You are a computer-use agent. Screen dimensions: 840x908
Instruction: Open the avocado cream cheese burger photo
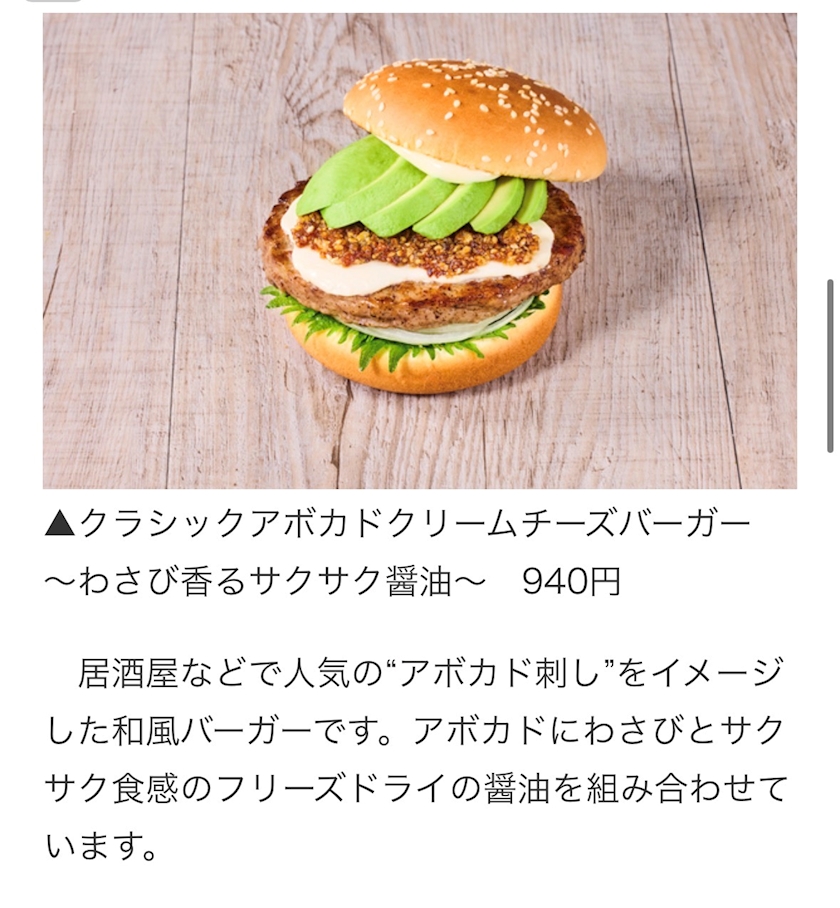click(420, 250)
